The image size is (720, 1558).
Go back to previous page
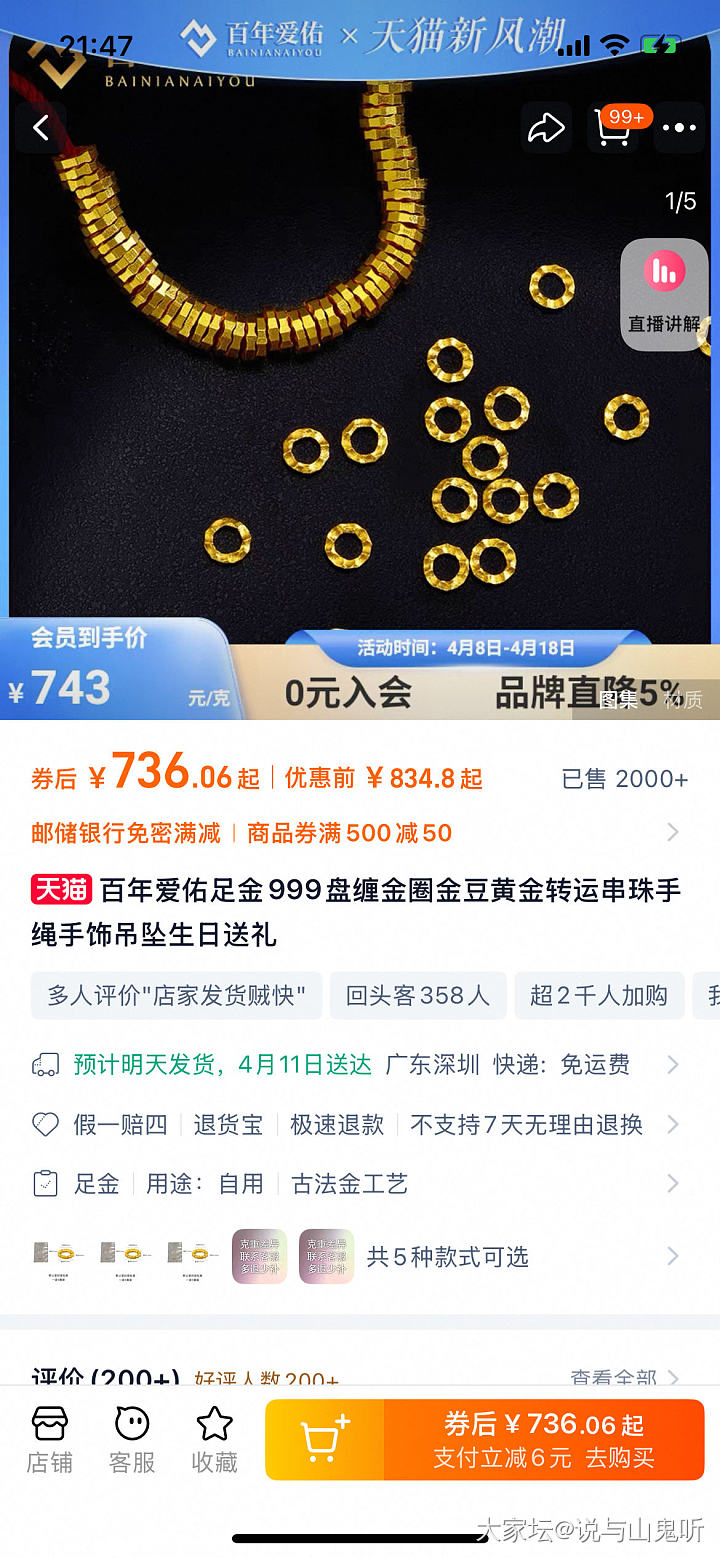coord(41,128)
